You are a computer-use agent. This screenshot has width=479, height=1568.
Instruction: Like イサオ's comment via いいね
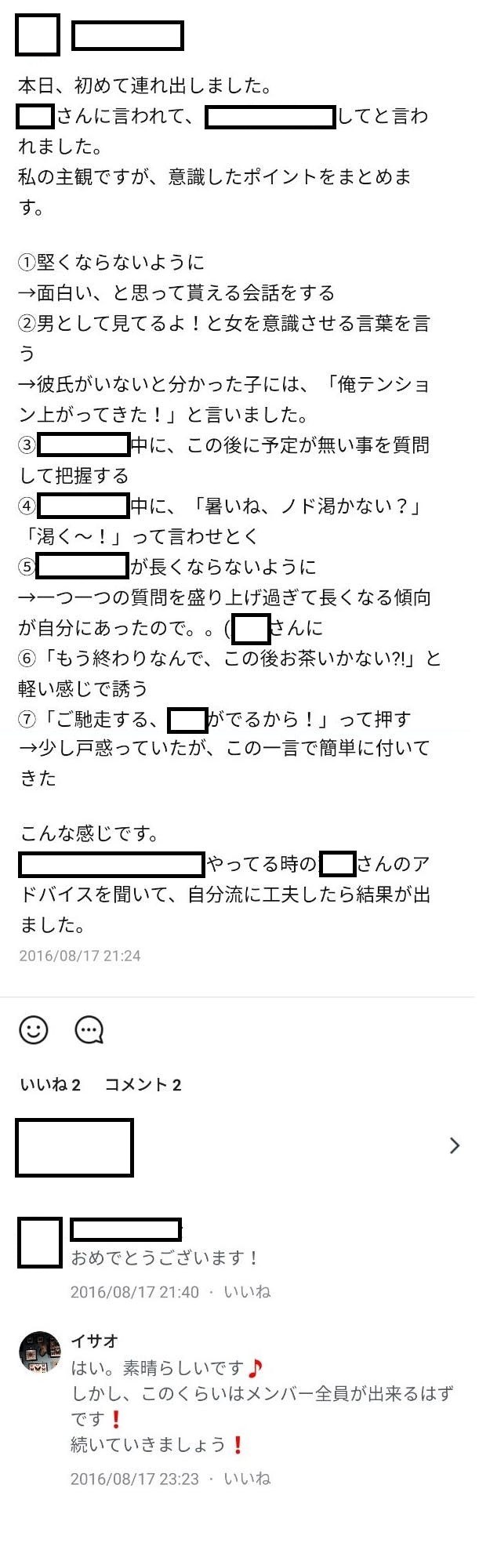tap(247, 1478)
